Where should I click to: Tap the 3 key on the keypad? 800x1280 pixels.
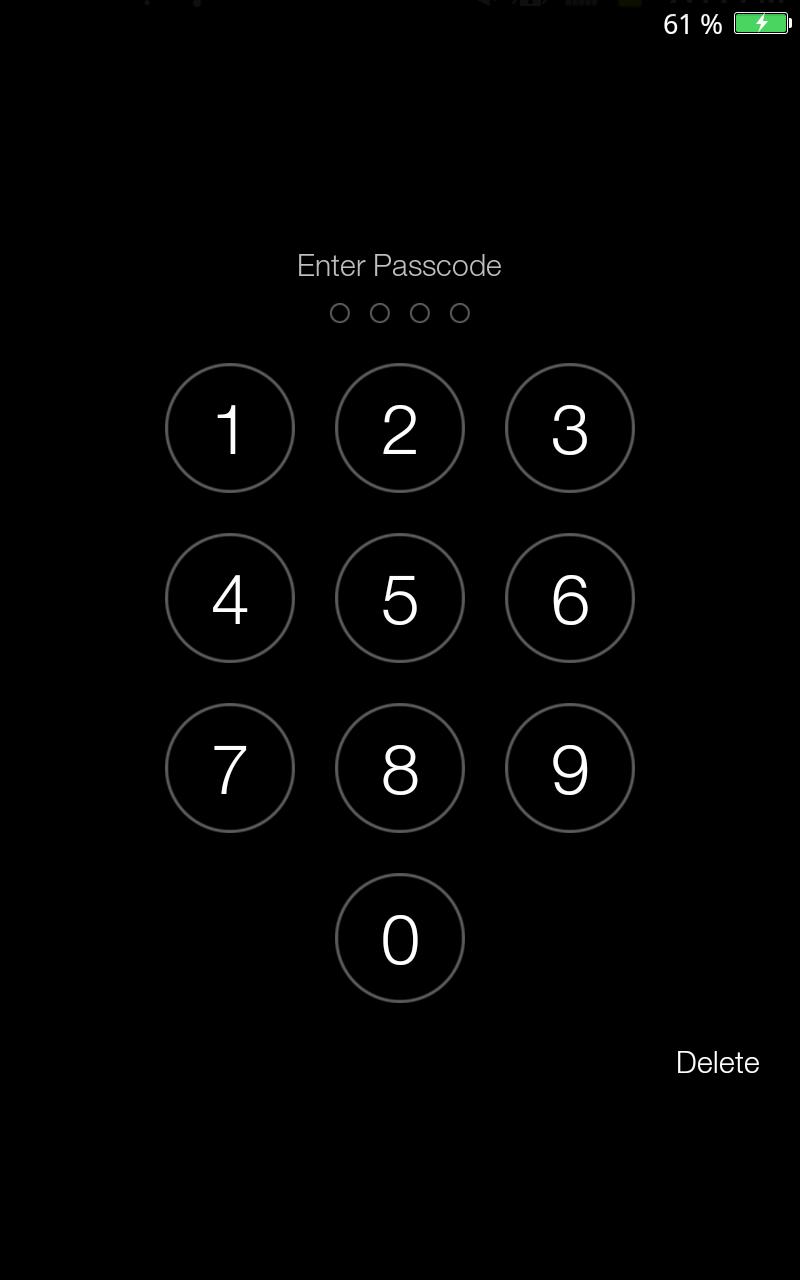click(x=569, y=428)
